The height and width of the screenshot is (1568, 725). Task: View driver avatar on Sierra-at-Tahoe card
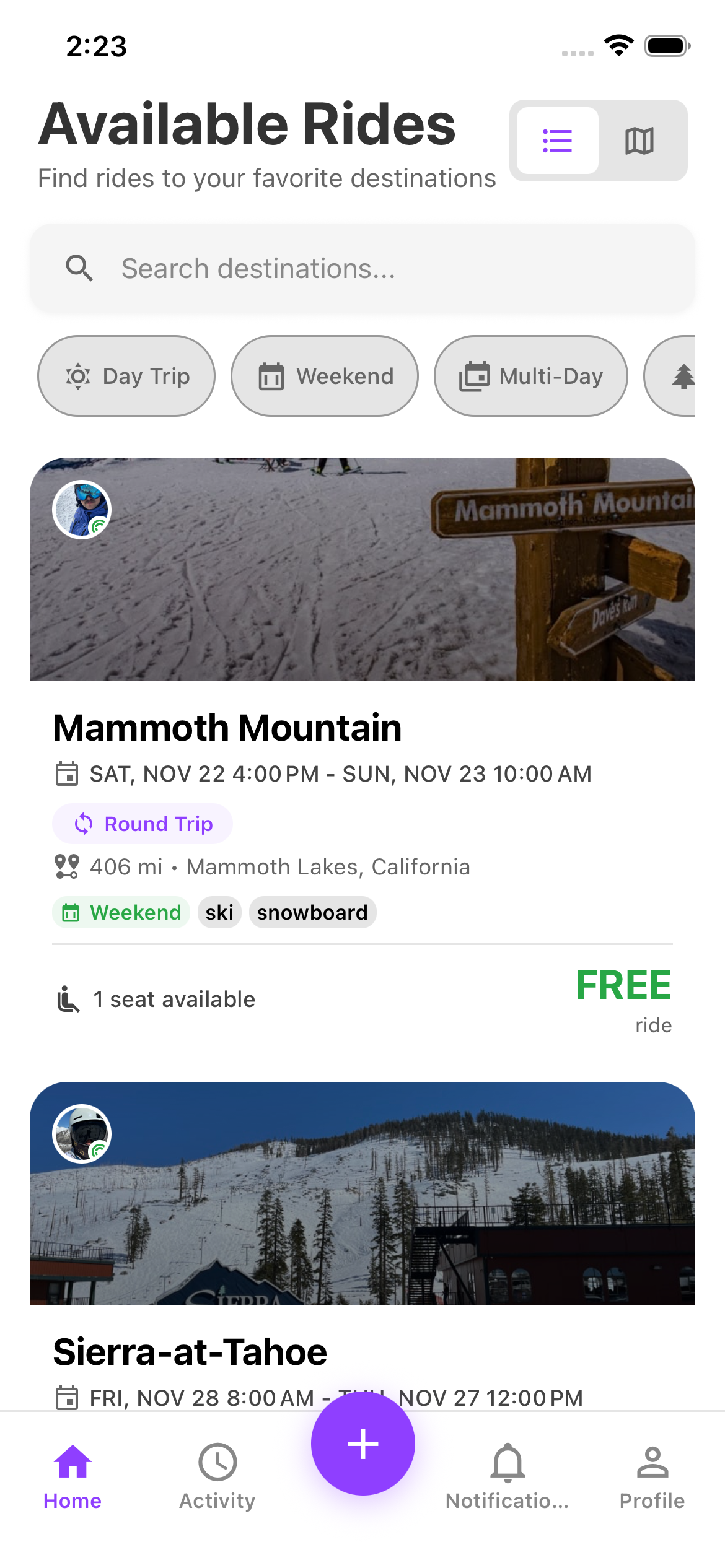tap(82, 1134)
